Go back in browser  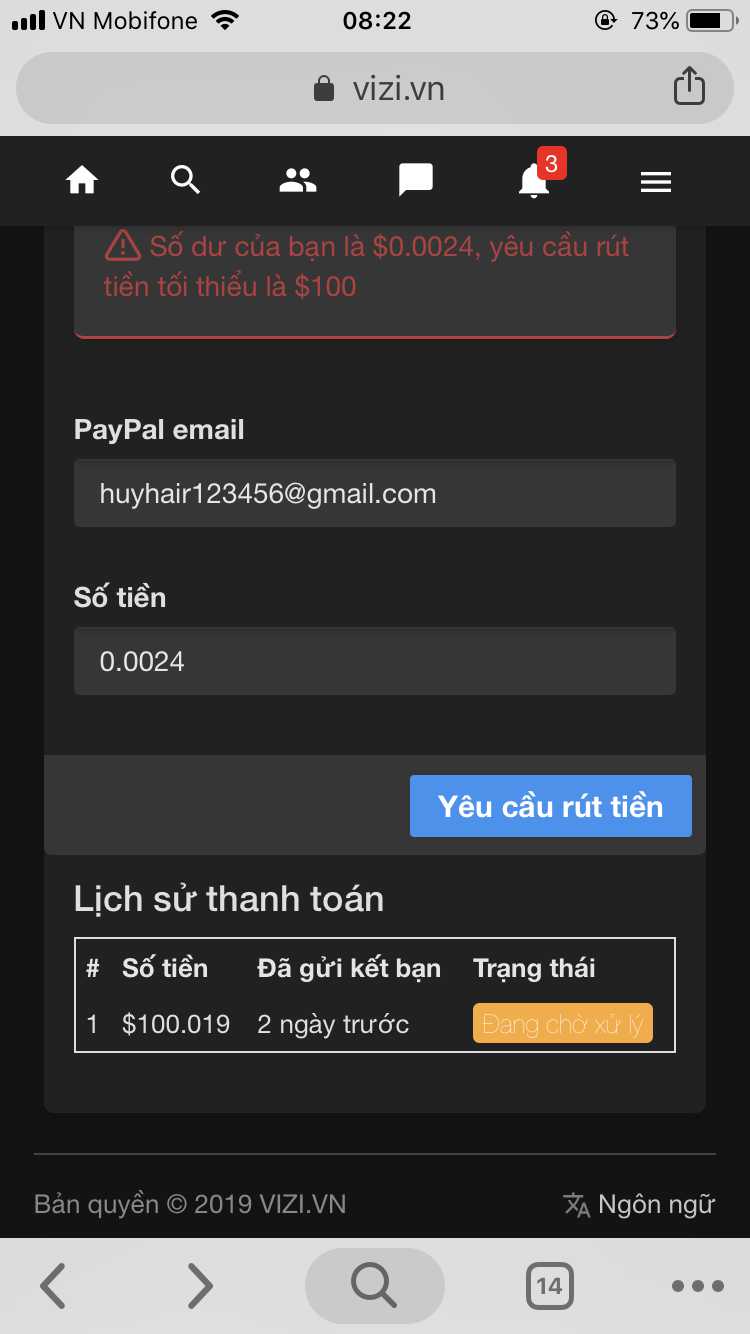[54, 1286]
